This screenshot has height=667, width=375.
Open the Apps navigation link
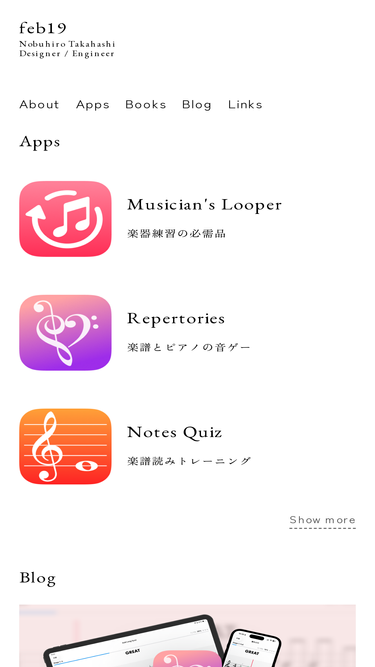pyautogui.click(x=93, y=105)
